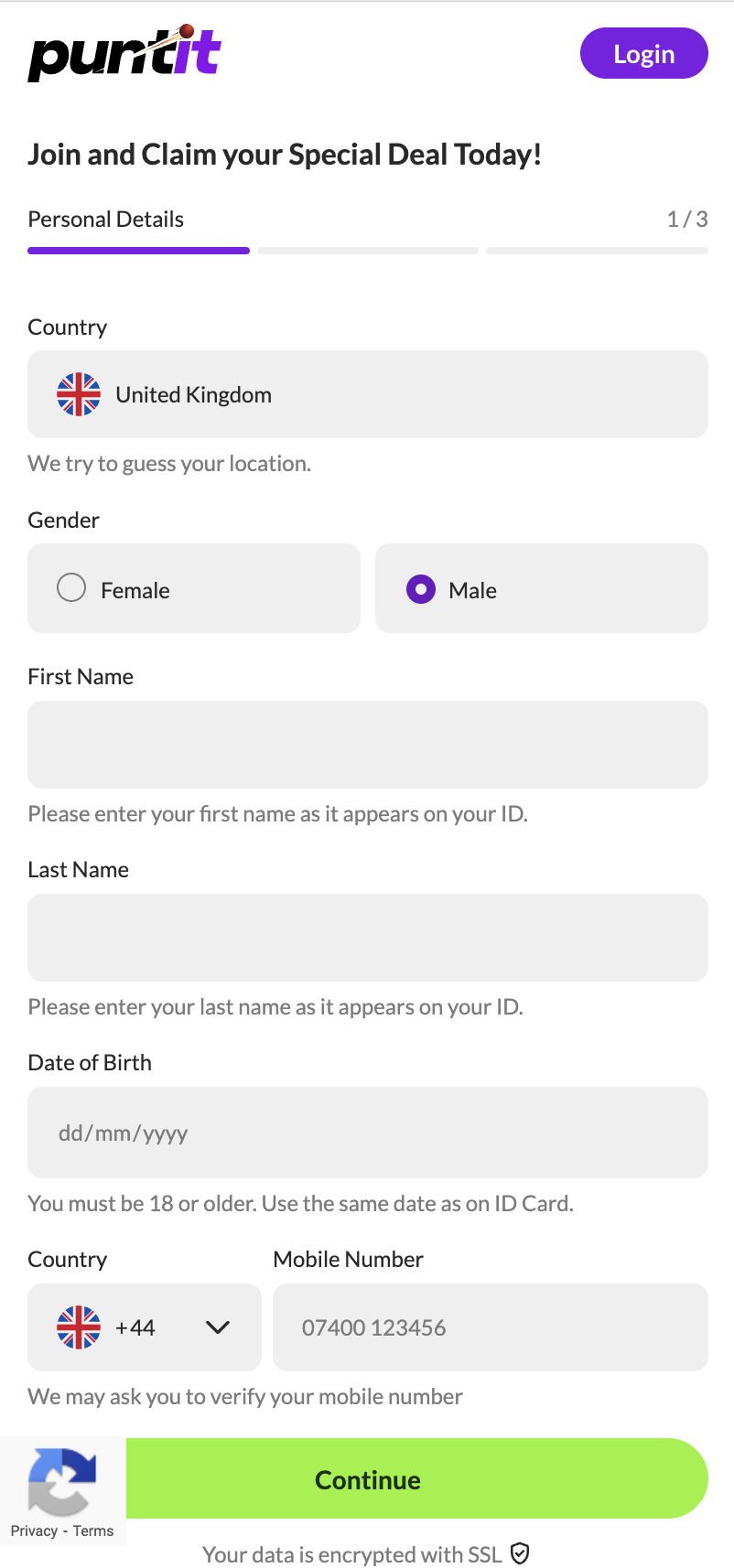Click the Mobile Number input field

[490, 1326]
